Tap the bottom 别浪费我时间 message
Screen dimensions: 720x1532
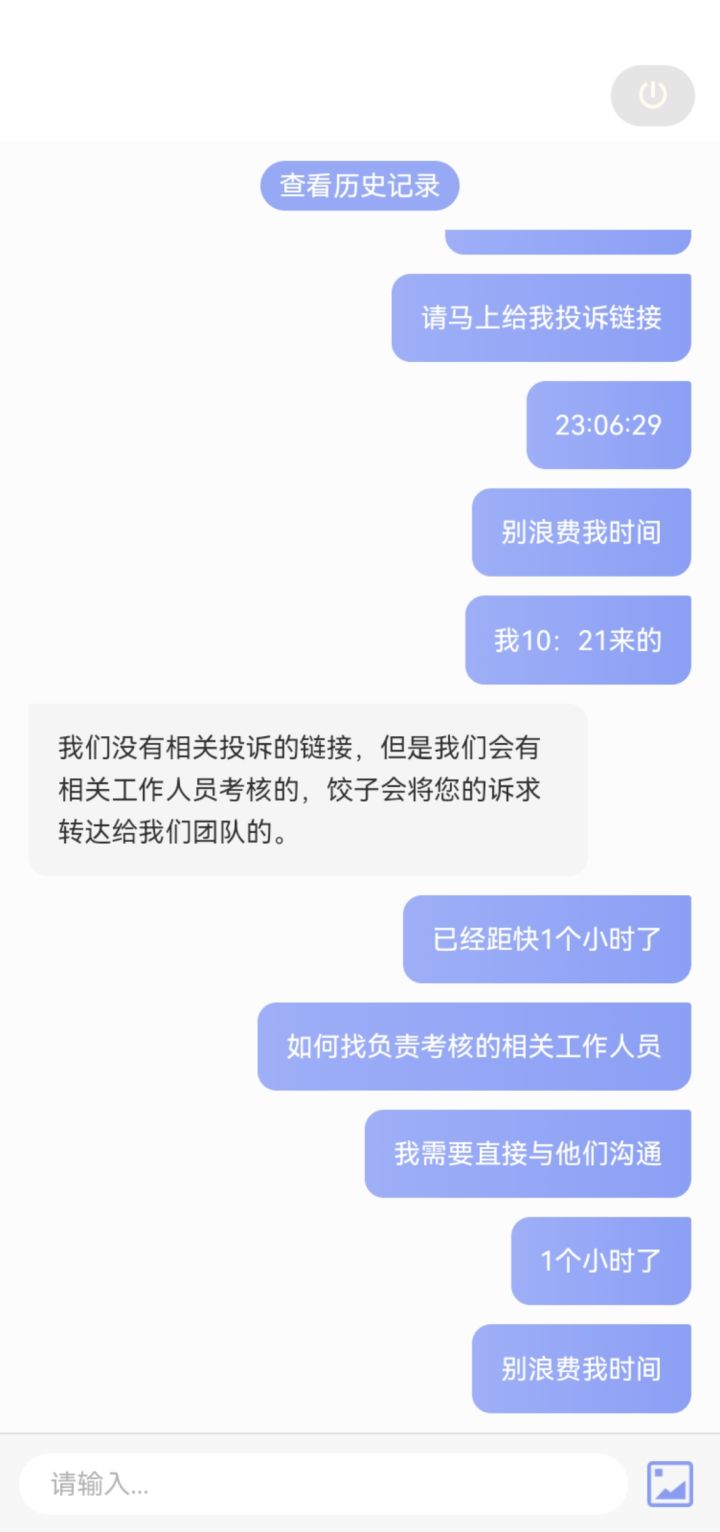coord(582,1369)
